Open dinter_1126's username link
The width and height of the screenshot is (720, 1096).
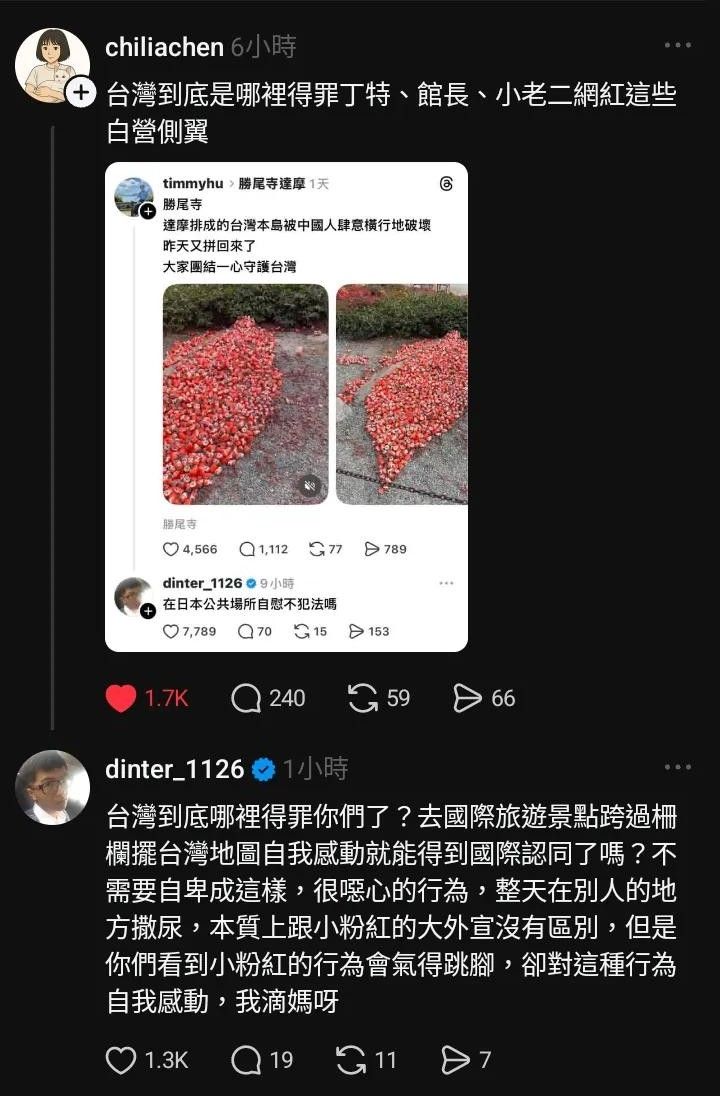click(x=174, y=769)
